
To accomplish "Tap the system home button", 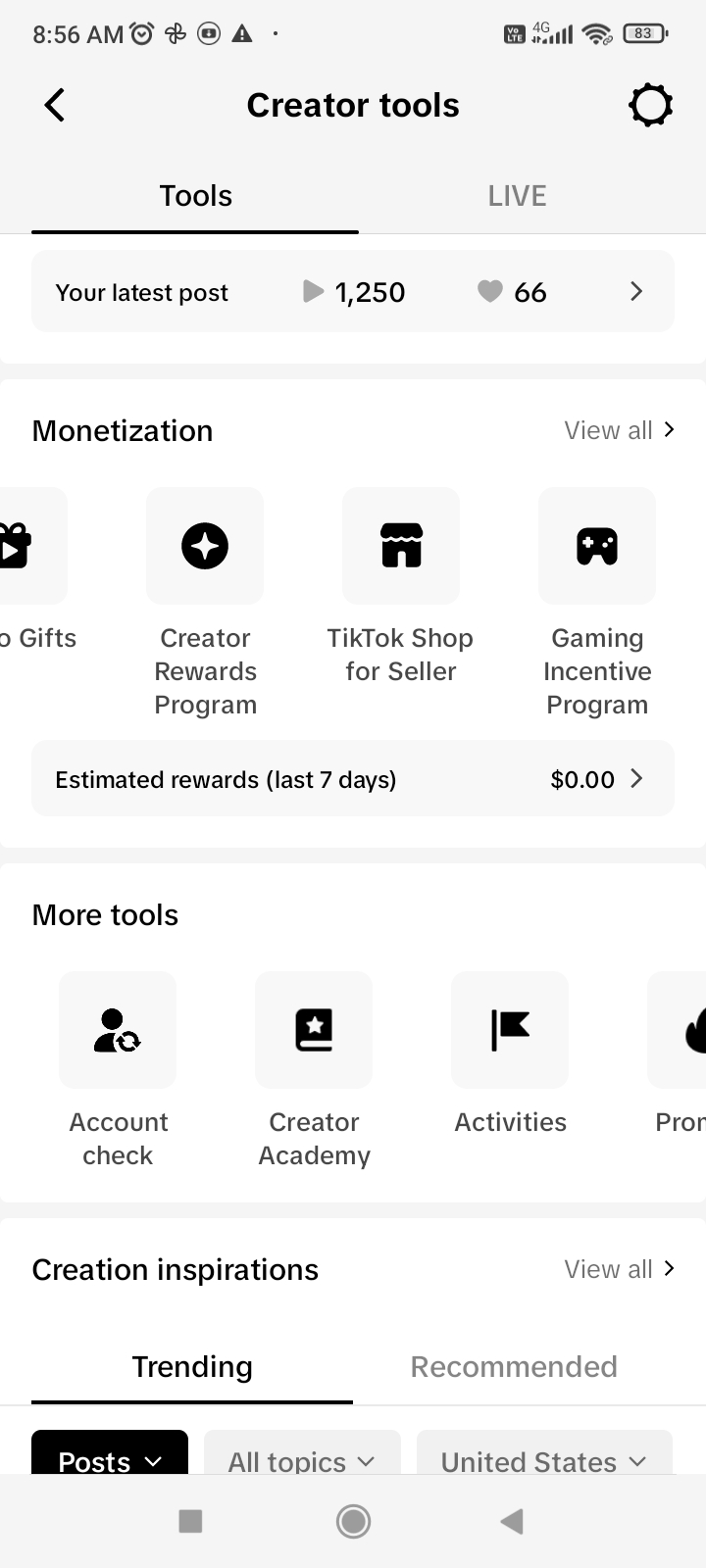I will [x=353, y=1521].
